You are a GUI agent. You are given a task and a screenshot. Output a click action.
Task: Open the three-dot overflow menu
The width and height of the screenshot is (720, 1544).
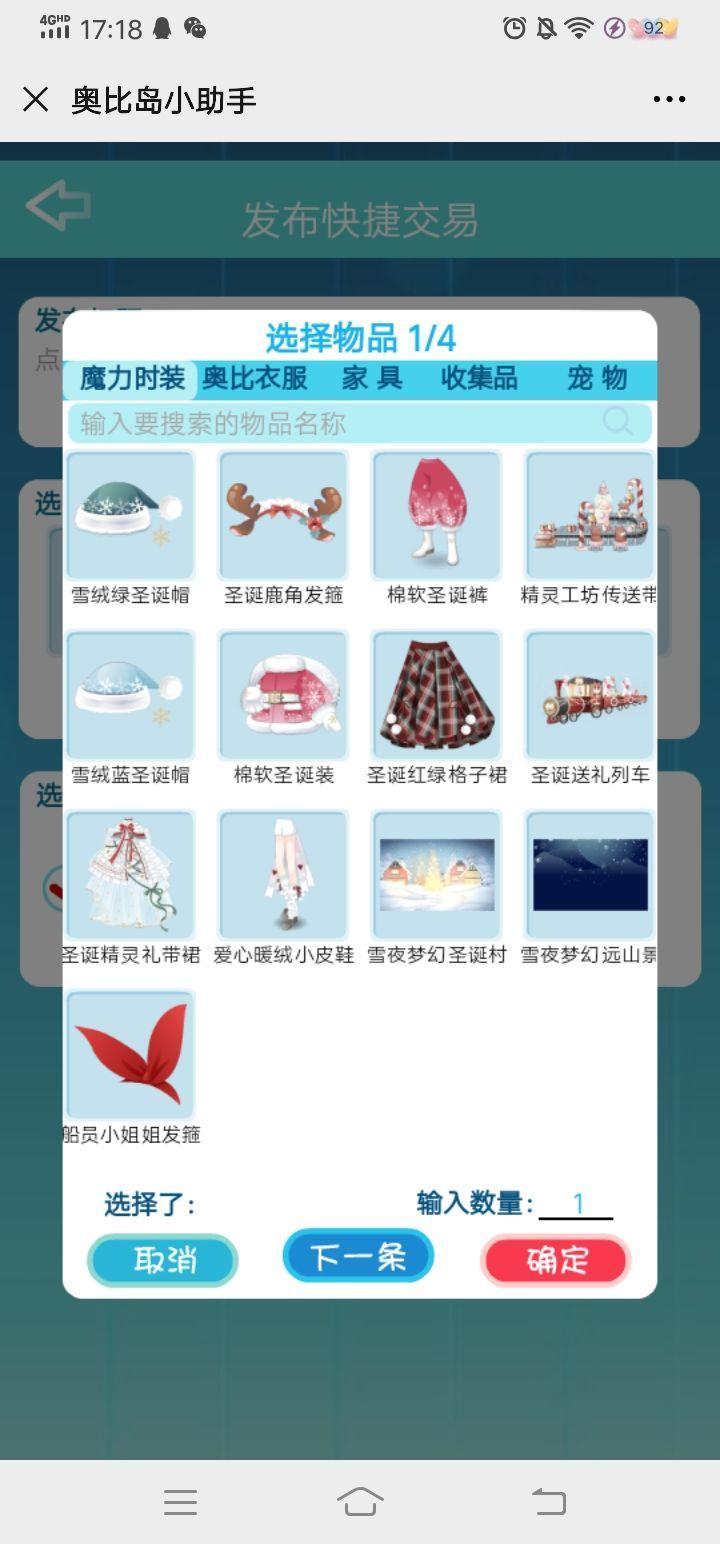(x=669, y=99)
